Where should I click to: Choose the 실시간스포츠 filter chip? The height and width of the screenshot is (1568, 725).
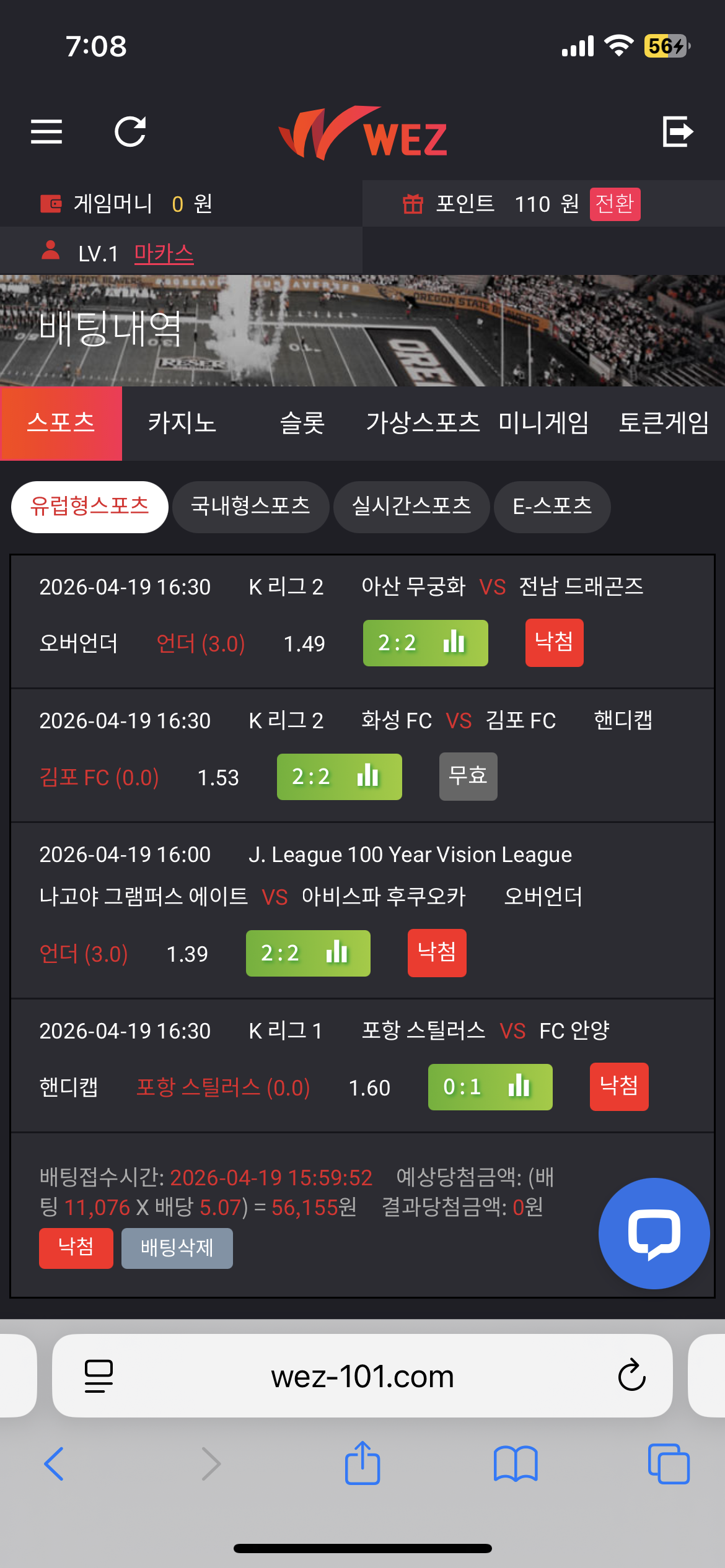point(411,507)
